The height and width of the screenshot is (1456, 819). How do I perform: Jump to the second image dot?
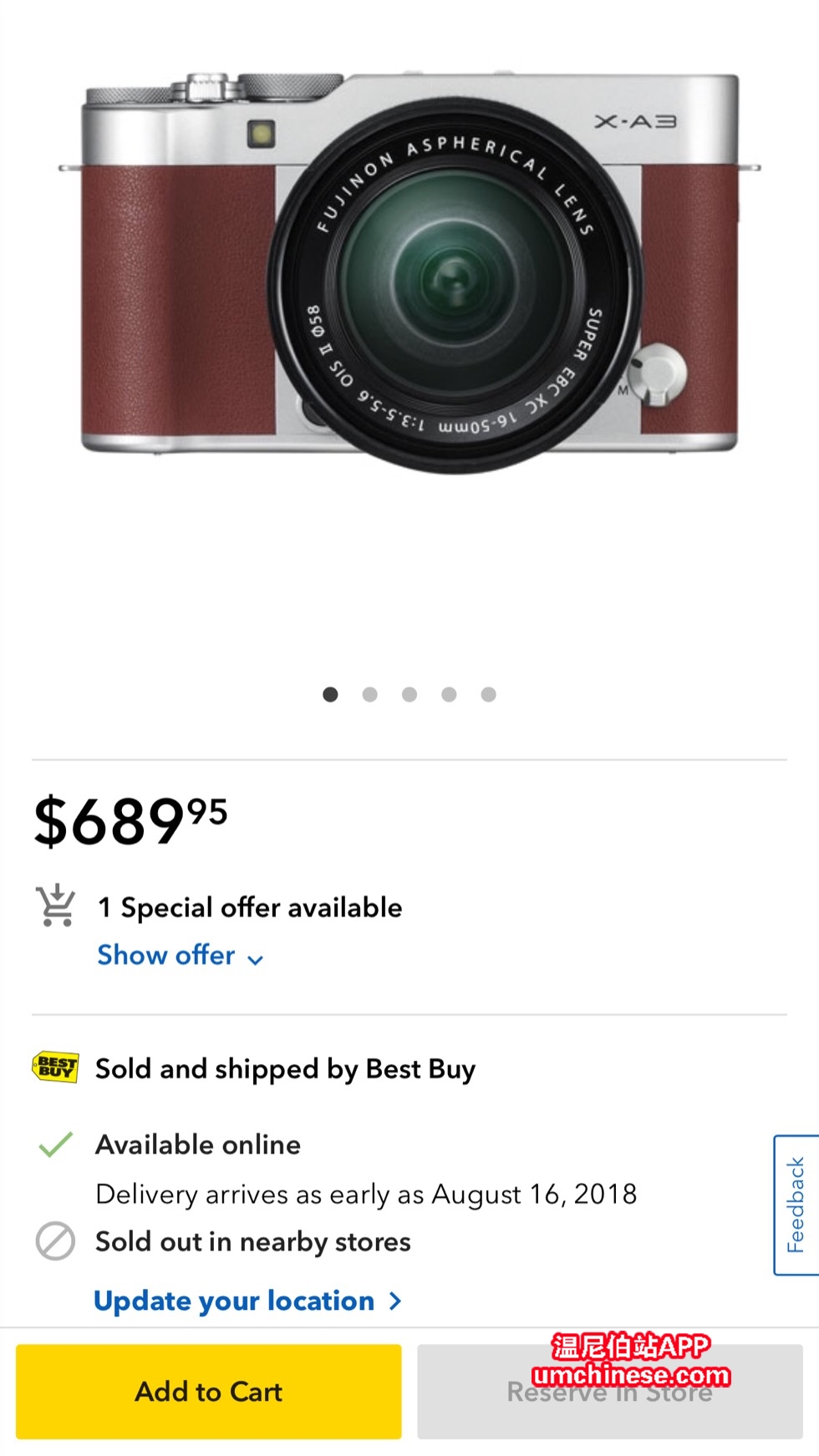click(369, 694)
